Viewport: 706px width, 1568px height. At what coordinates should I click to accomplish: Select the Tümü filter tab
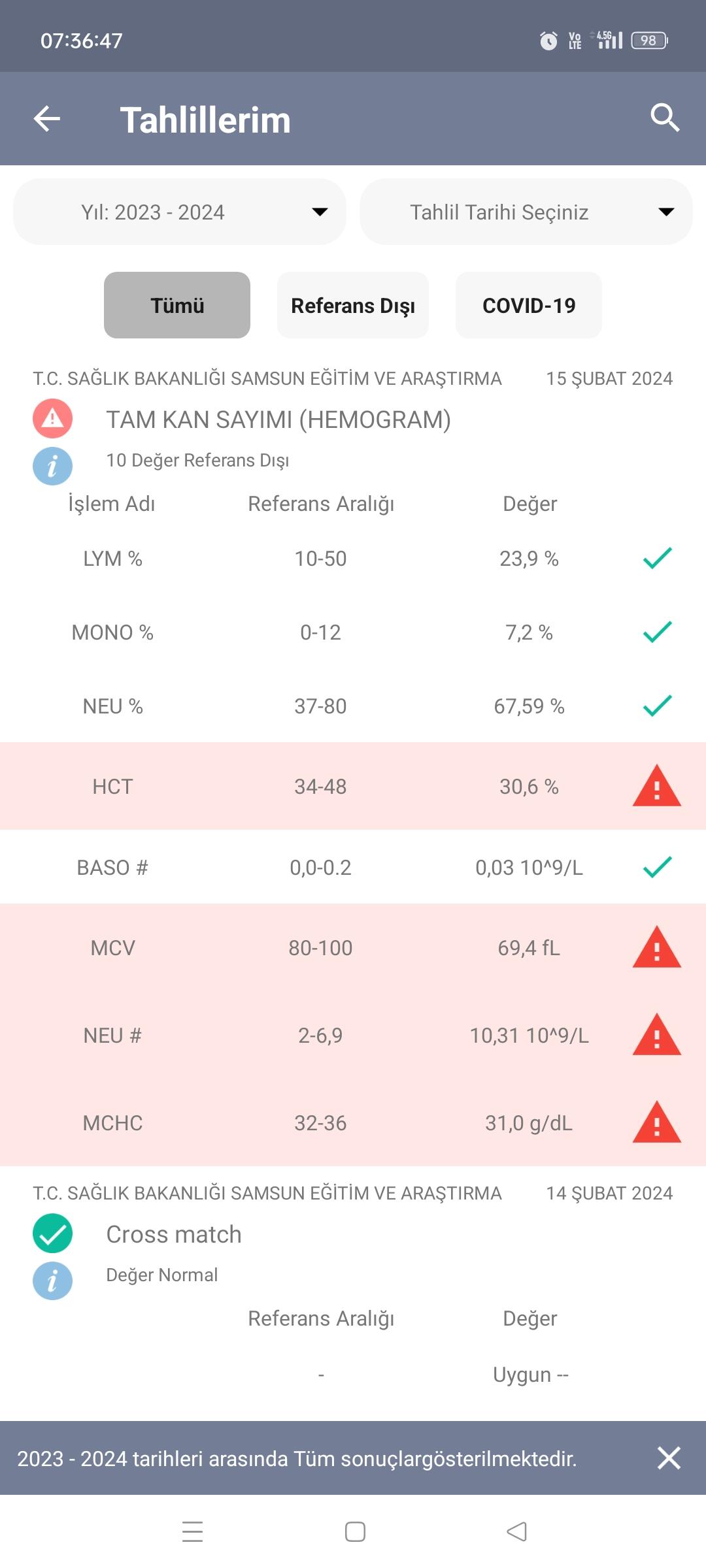pyautogui.click(x=177, y=305)
